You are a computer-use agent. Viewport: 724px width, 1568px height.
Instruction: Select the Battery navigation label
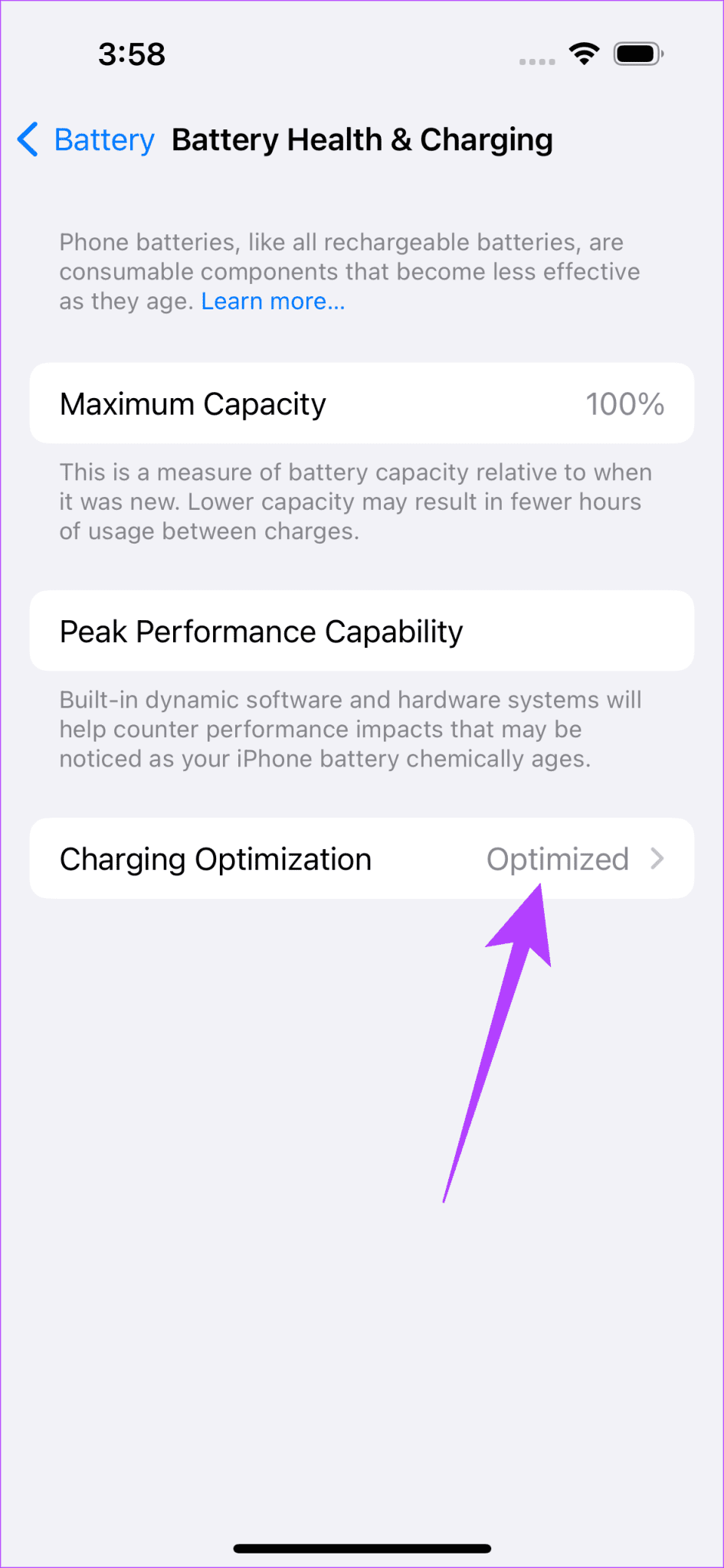click(x=104, y=139)
